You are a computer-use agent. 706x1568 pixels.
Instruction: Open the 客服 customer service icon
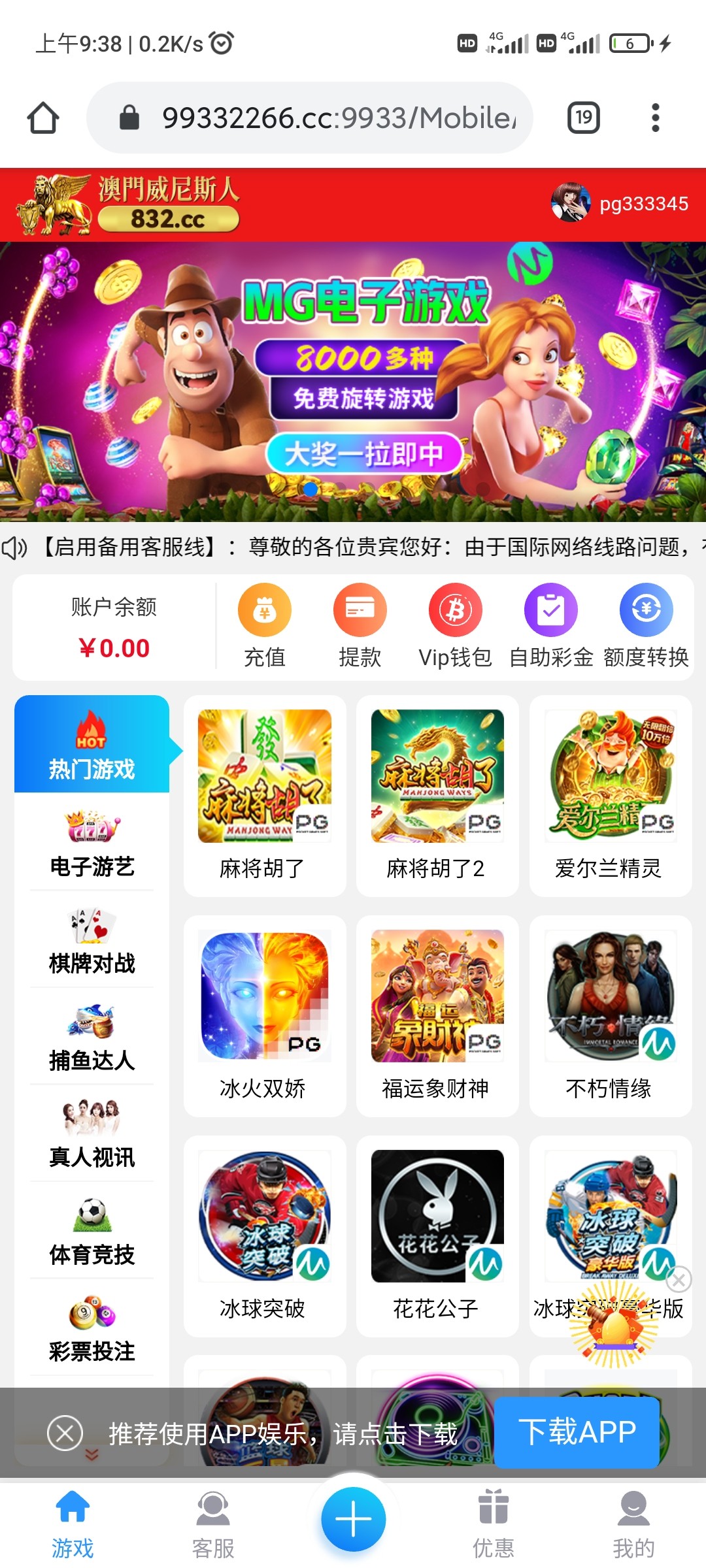212,1516
